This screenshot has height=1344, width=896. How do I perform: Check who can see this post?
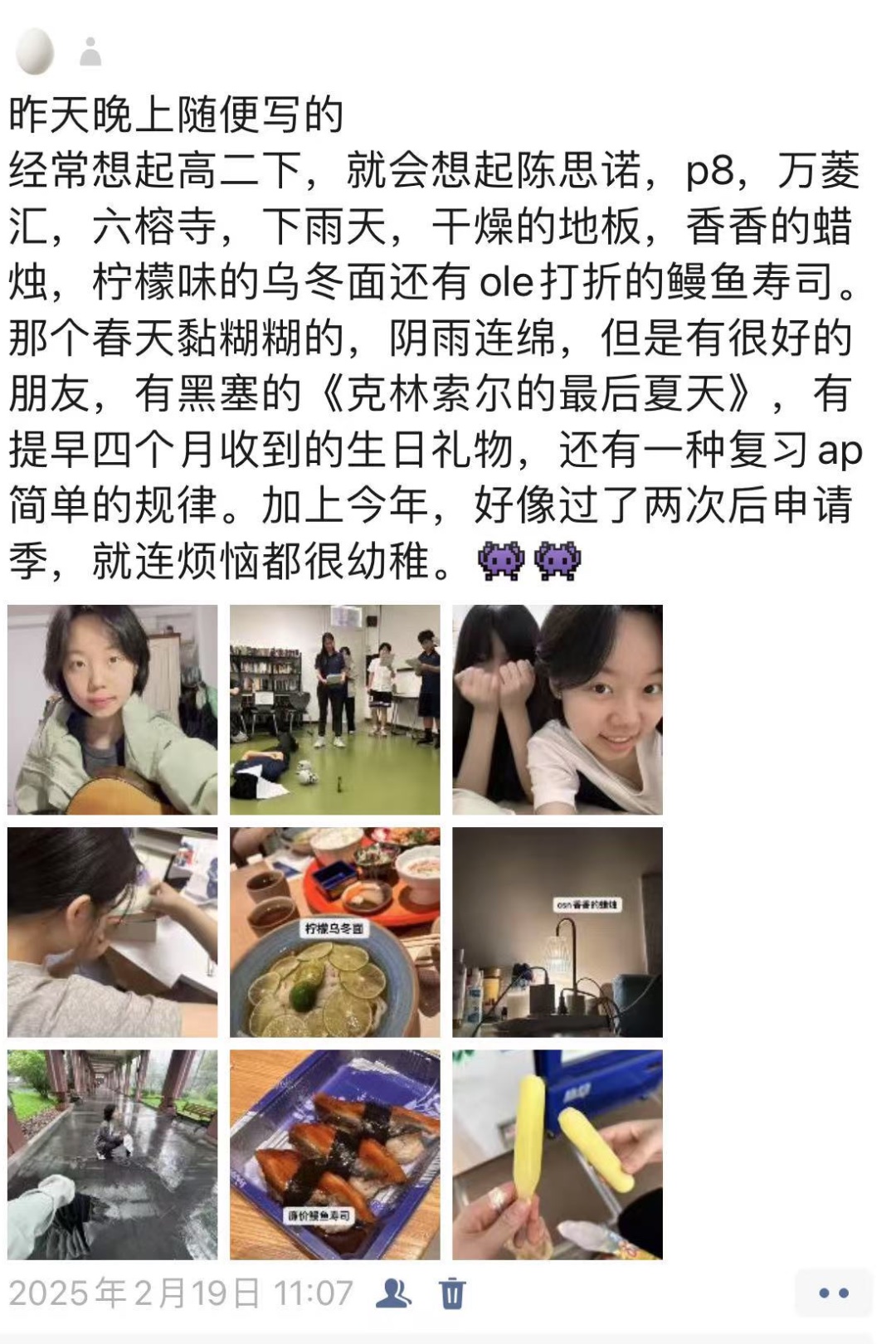pos(393,1293)
